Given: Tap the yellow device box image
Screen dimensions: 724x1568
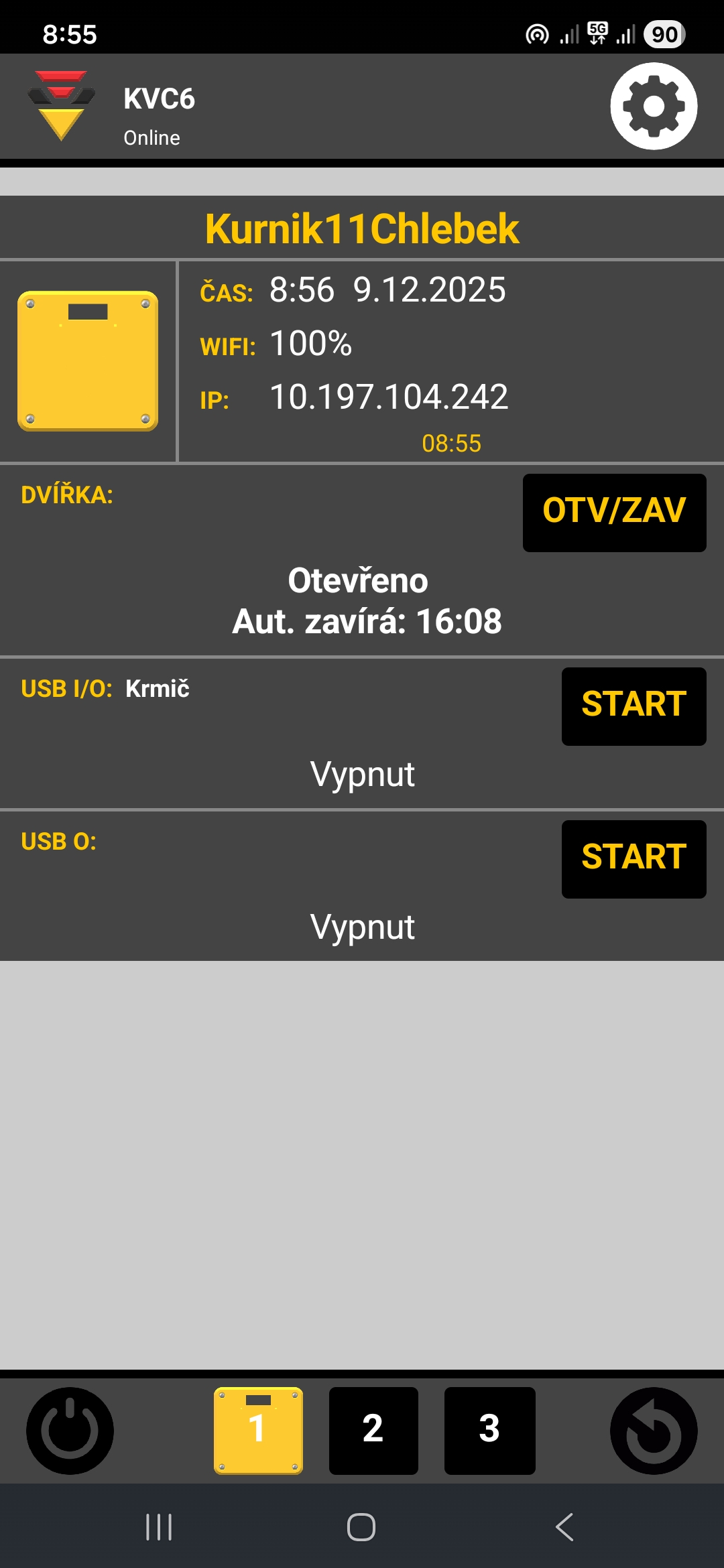Looking at the screenshot, I should 88,361.
